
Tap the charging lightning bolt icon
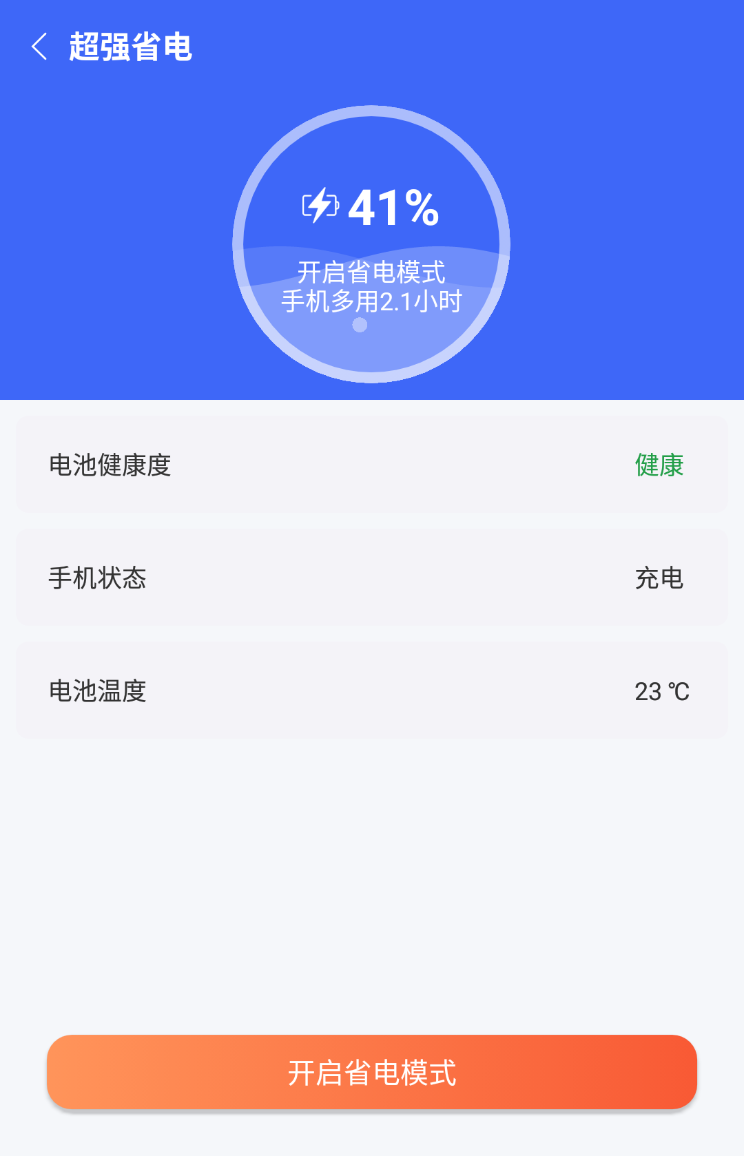[x=319, y=204]
